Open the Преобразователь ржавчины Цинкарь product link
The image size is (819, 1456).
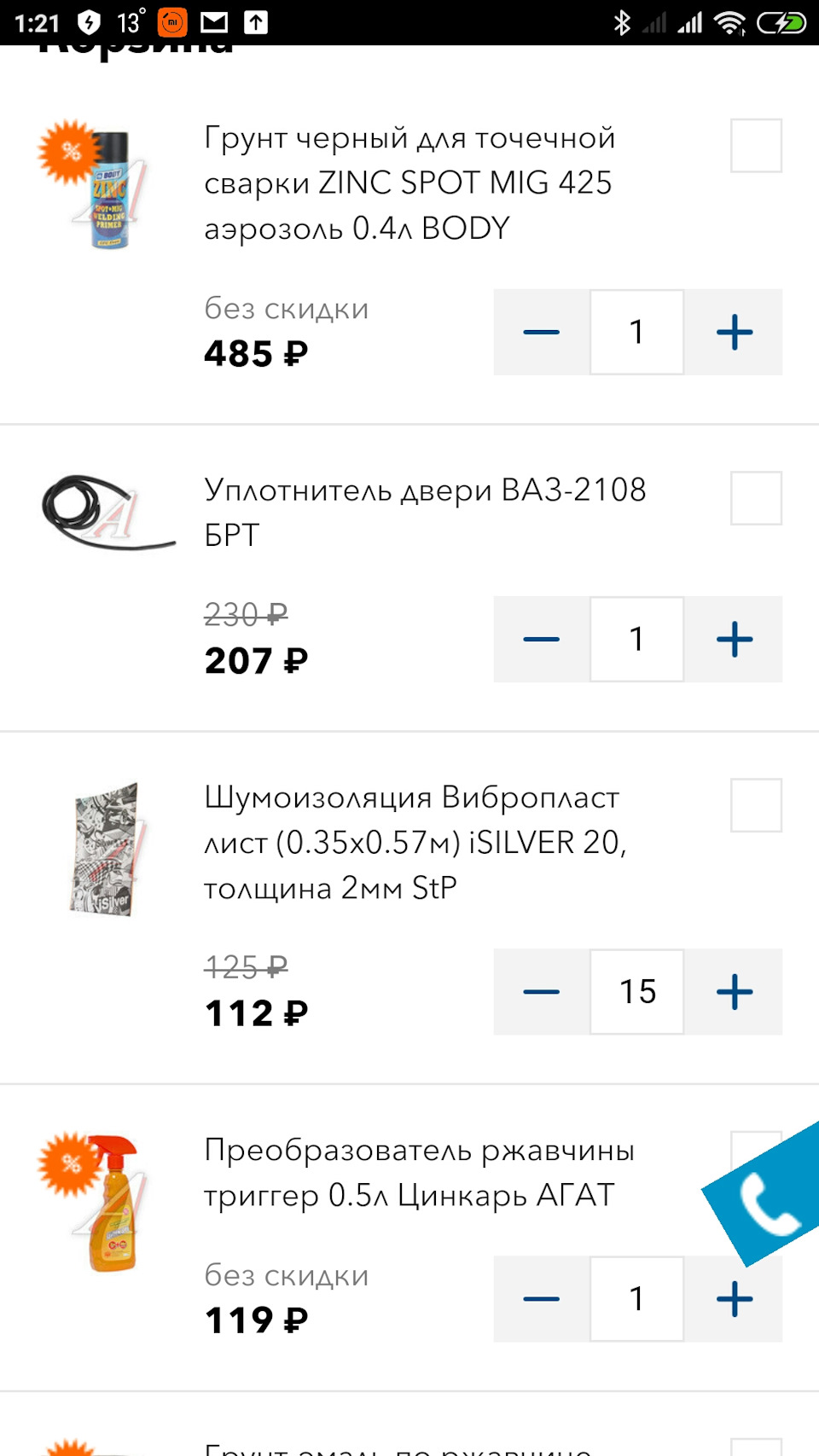[418, 1171]
